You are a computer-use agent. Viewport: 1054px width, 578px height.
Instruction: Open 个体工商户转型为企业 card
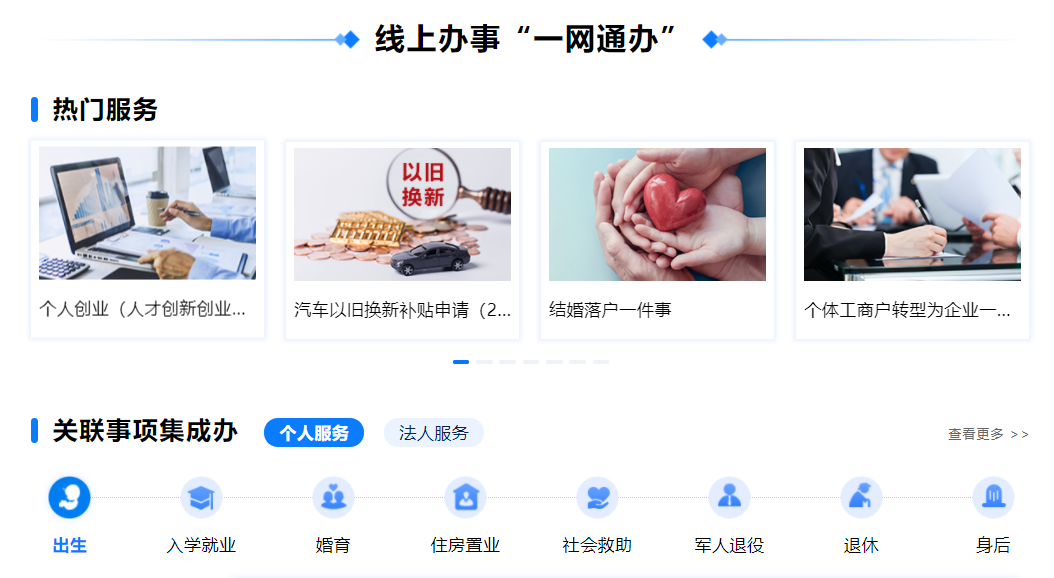pyautogui.click(x=912, y=240)
